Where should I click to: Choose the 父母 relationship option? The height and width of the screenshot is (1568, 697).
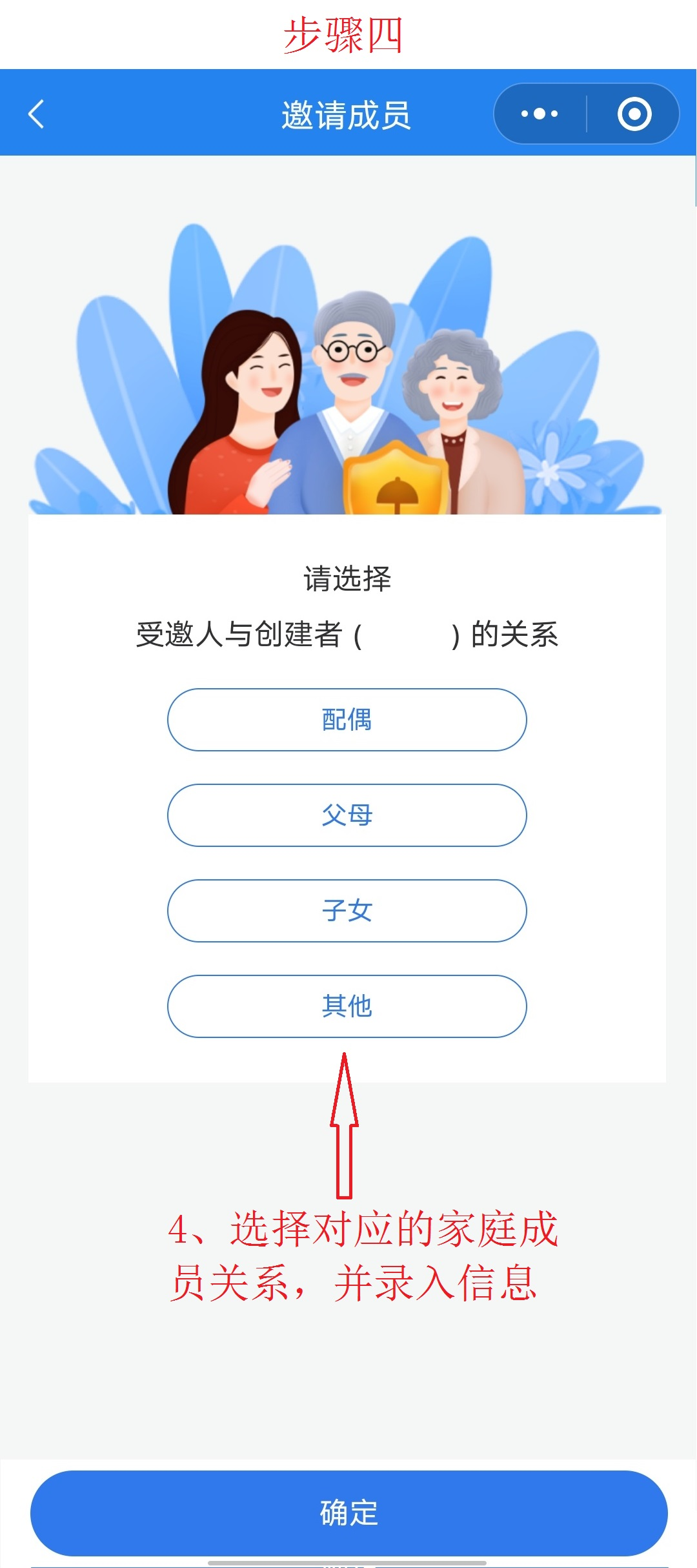347,815
